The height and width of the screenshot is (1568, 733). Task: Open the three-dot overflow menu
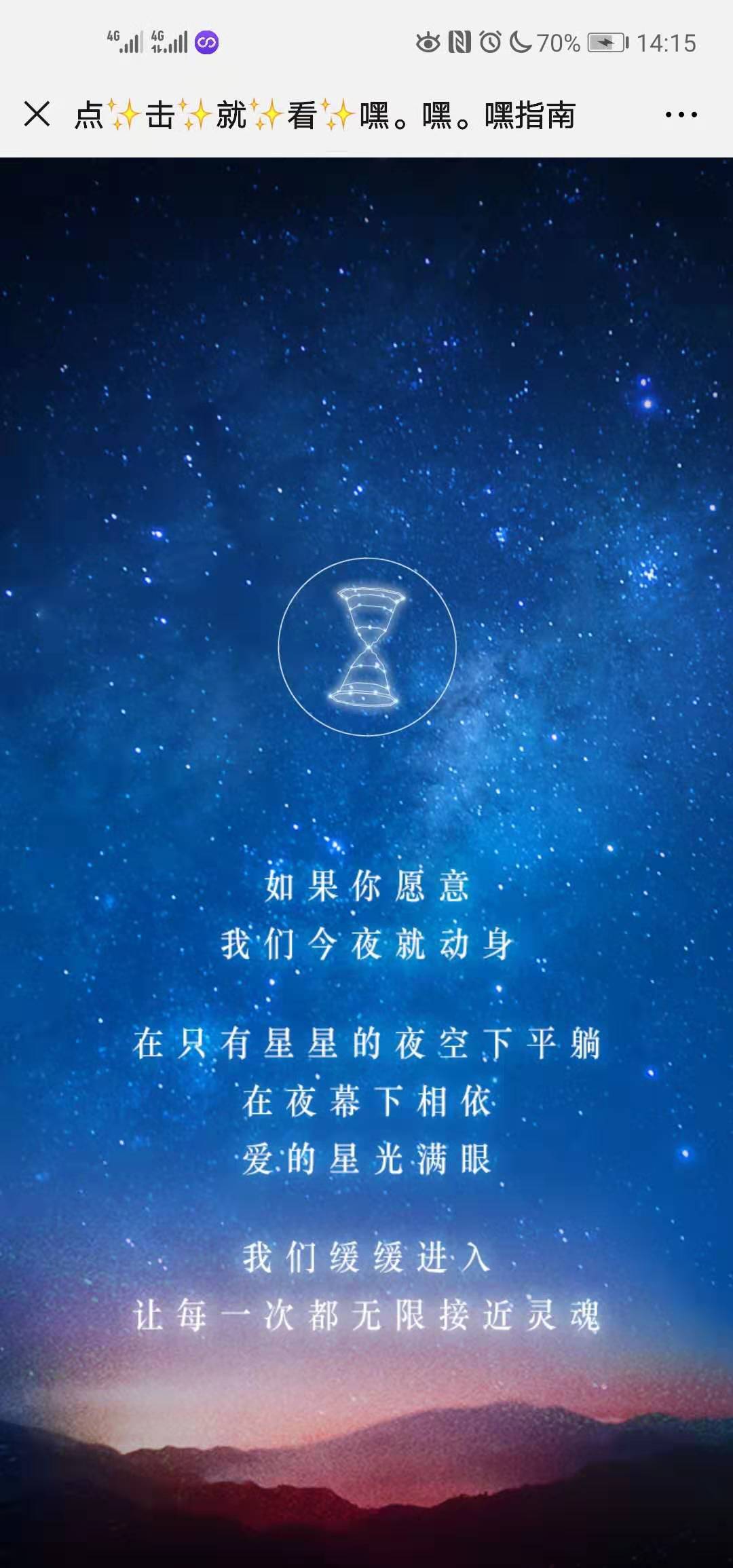681,115
